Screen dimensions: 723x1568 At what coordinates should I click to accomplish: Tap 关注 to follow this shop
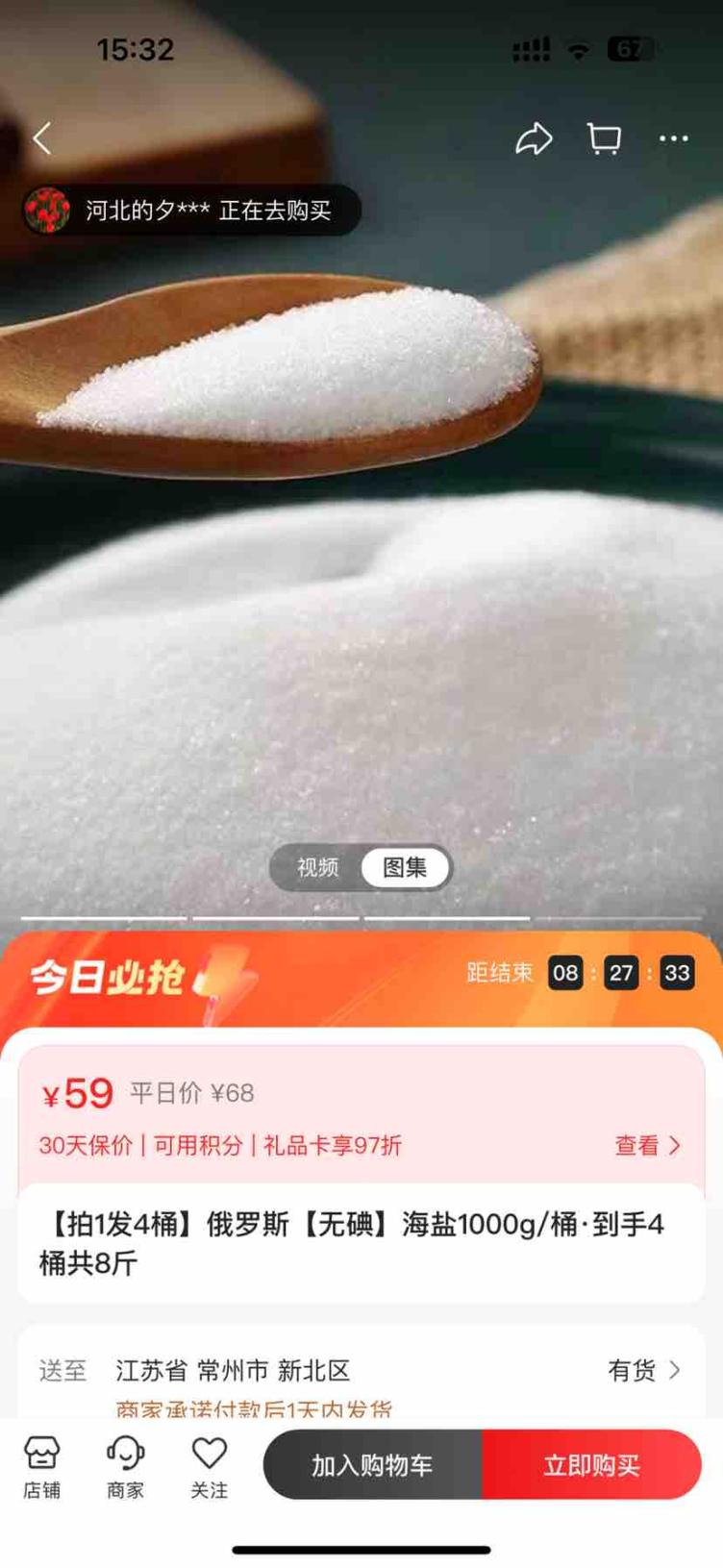click(209, 1467)
